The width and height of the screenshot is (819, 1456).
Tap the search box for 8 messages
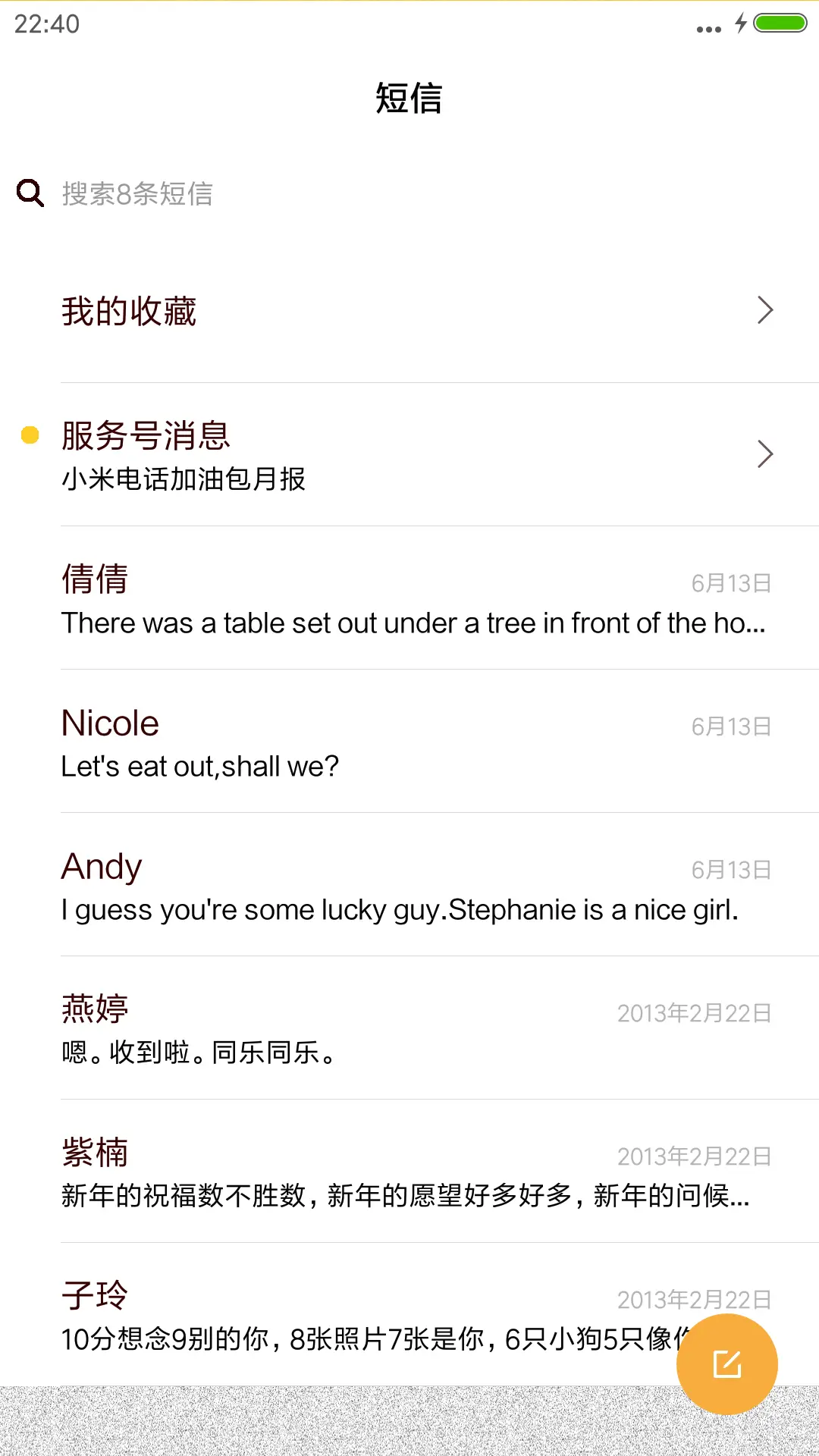coord(409,193)
